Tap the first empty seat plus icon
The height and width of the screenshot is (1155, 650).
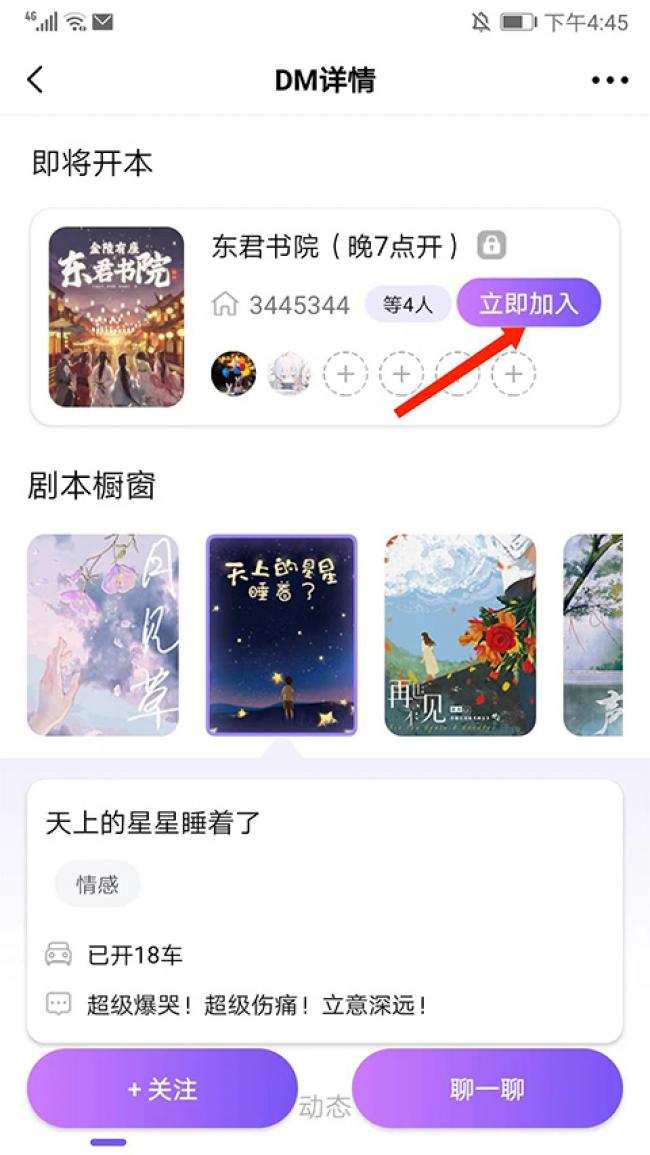coord(345,375)
